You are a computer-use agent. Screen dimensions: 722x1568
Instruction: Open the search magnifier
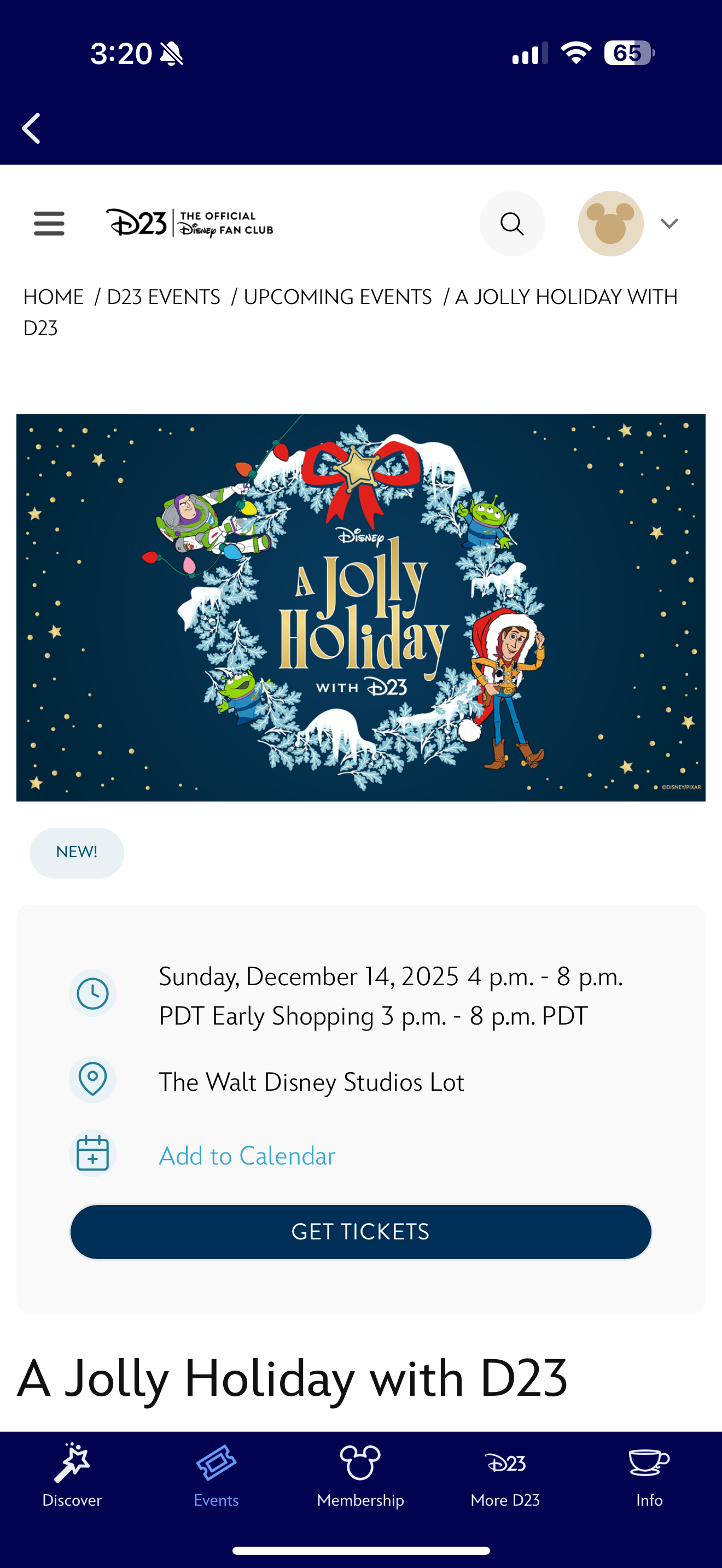click(x=512, y=224)
